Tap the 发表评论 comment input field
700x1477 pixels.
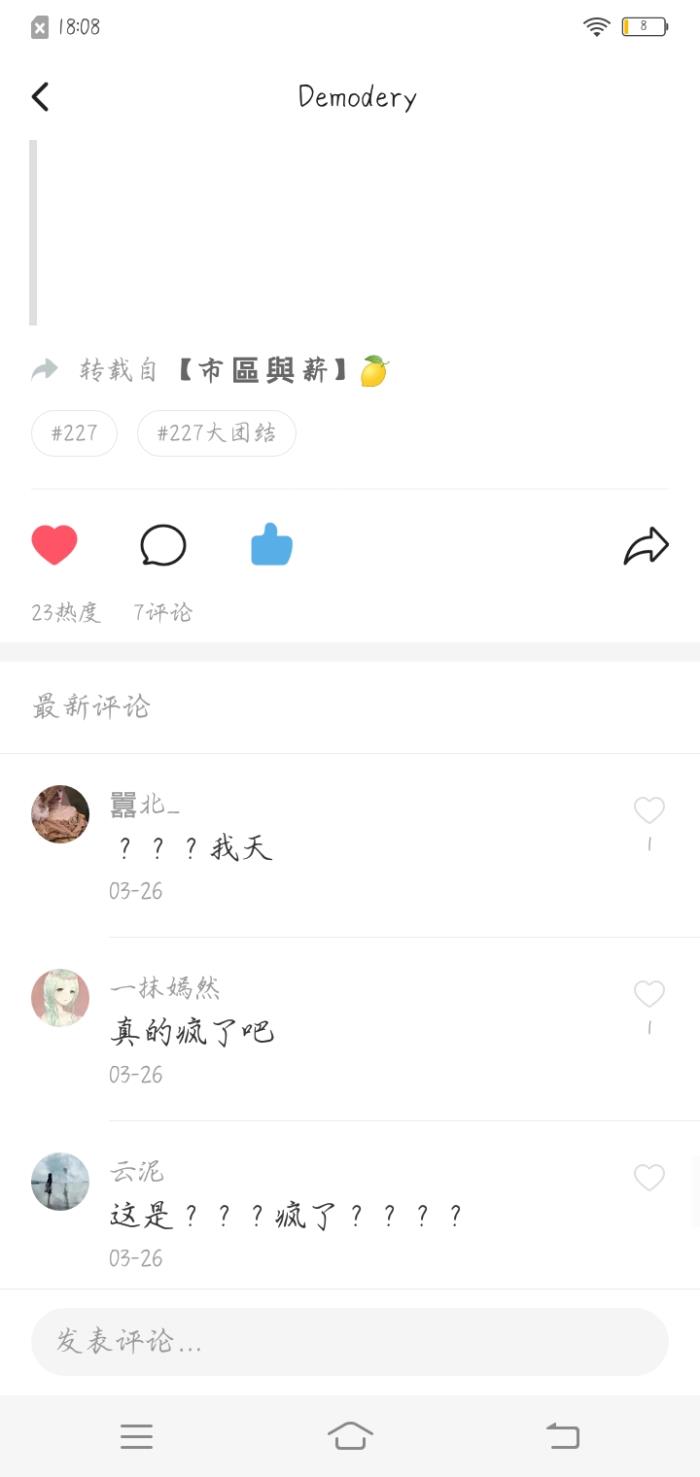[x=349, y=1342]
